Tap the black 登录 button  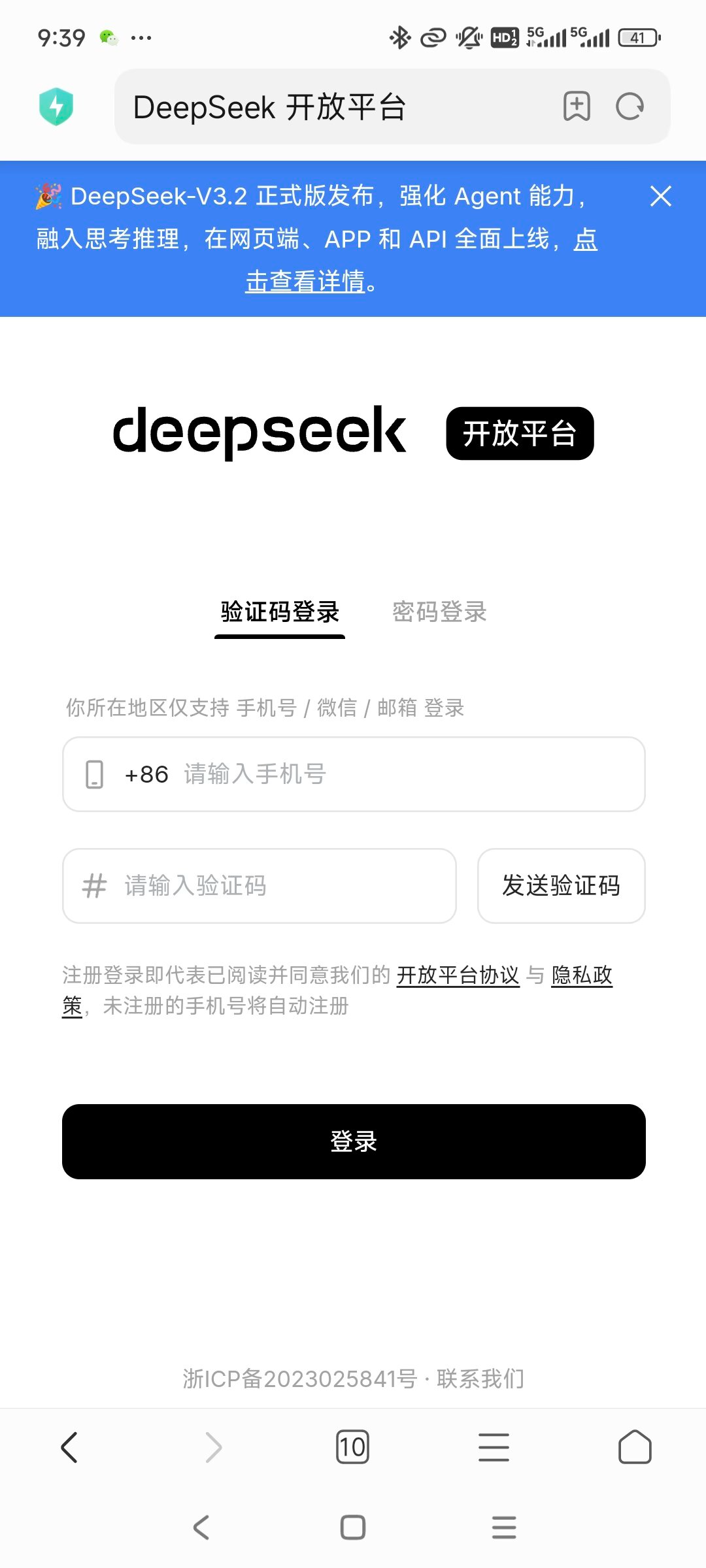[x=354, y=1141]
